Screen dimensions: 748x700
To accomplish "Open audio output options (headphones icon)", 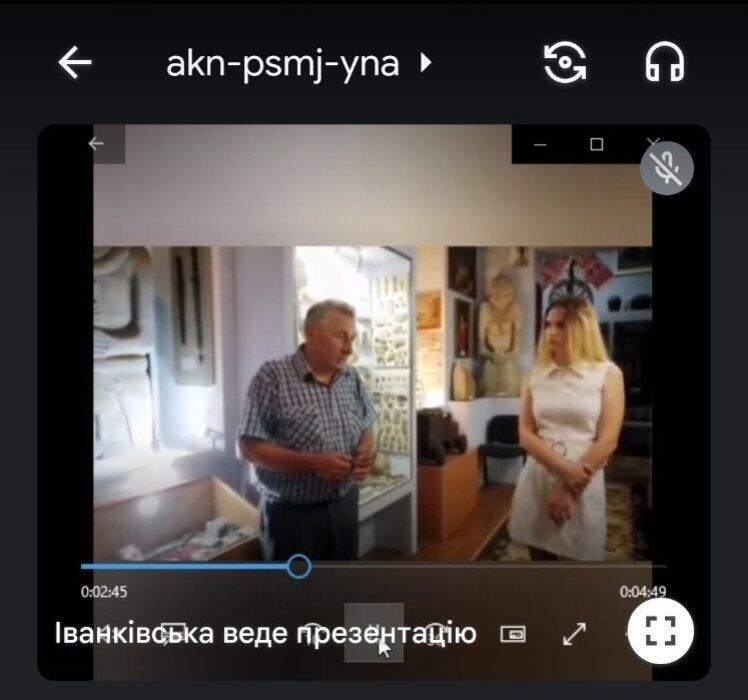I will click(665, 64).
